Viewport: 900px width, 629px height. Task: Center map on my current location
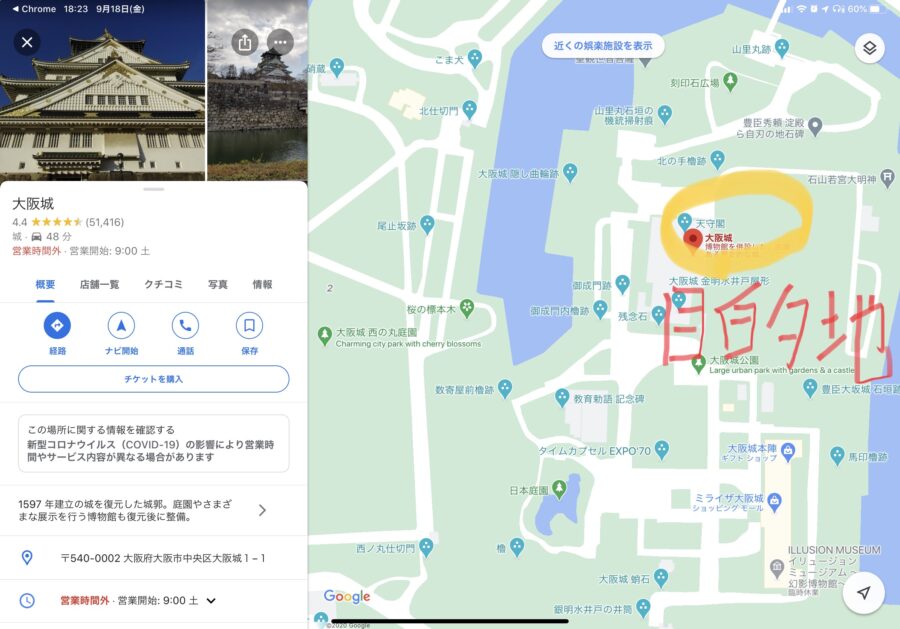[x=863, y=592]
